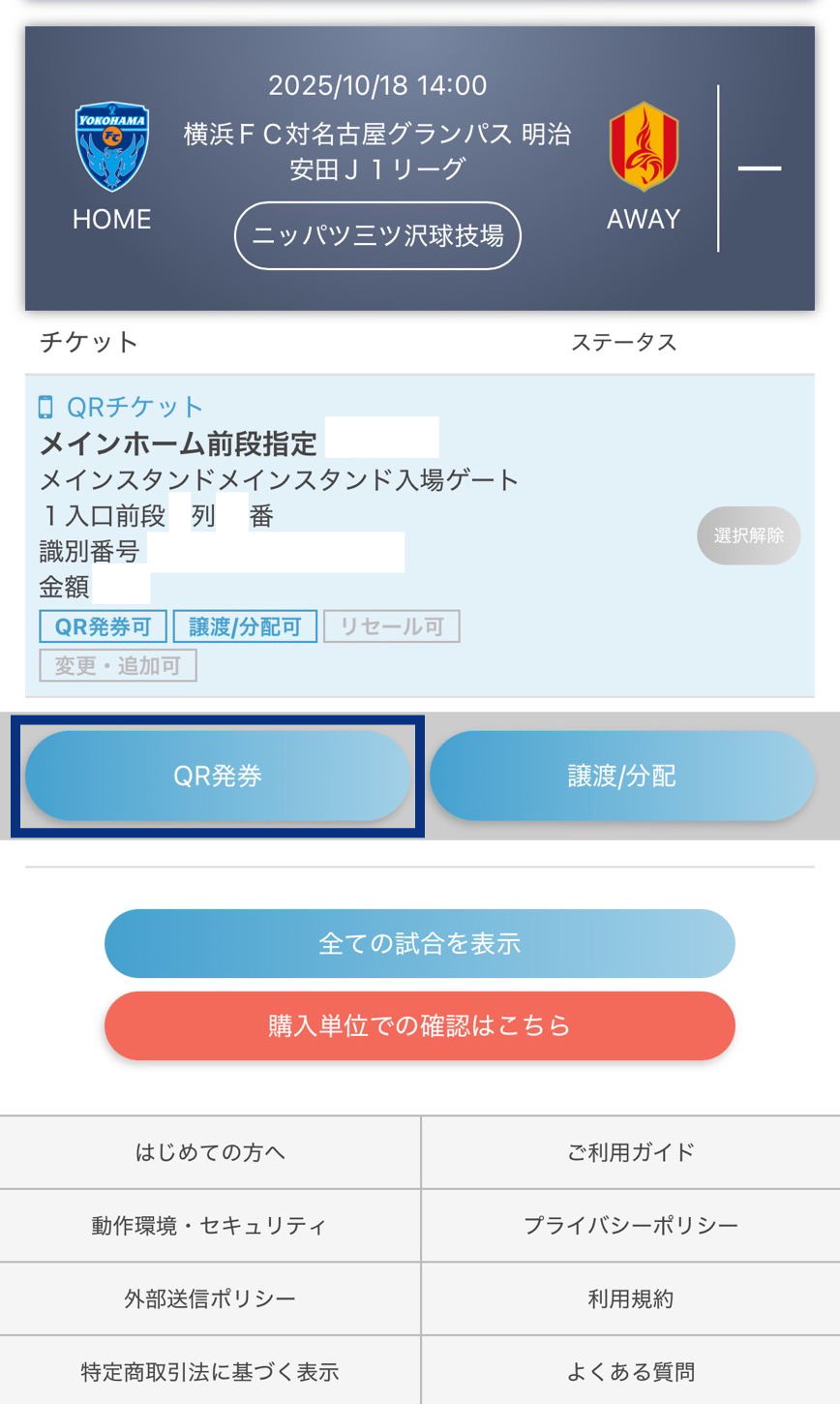Screen dimensions: 840x1404
Task: Tap 選択解除 to deselect the ticket
Action: click(748, 535)
